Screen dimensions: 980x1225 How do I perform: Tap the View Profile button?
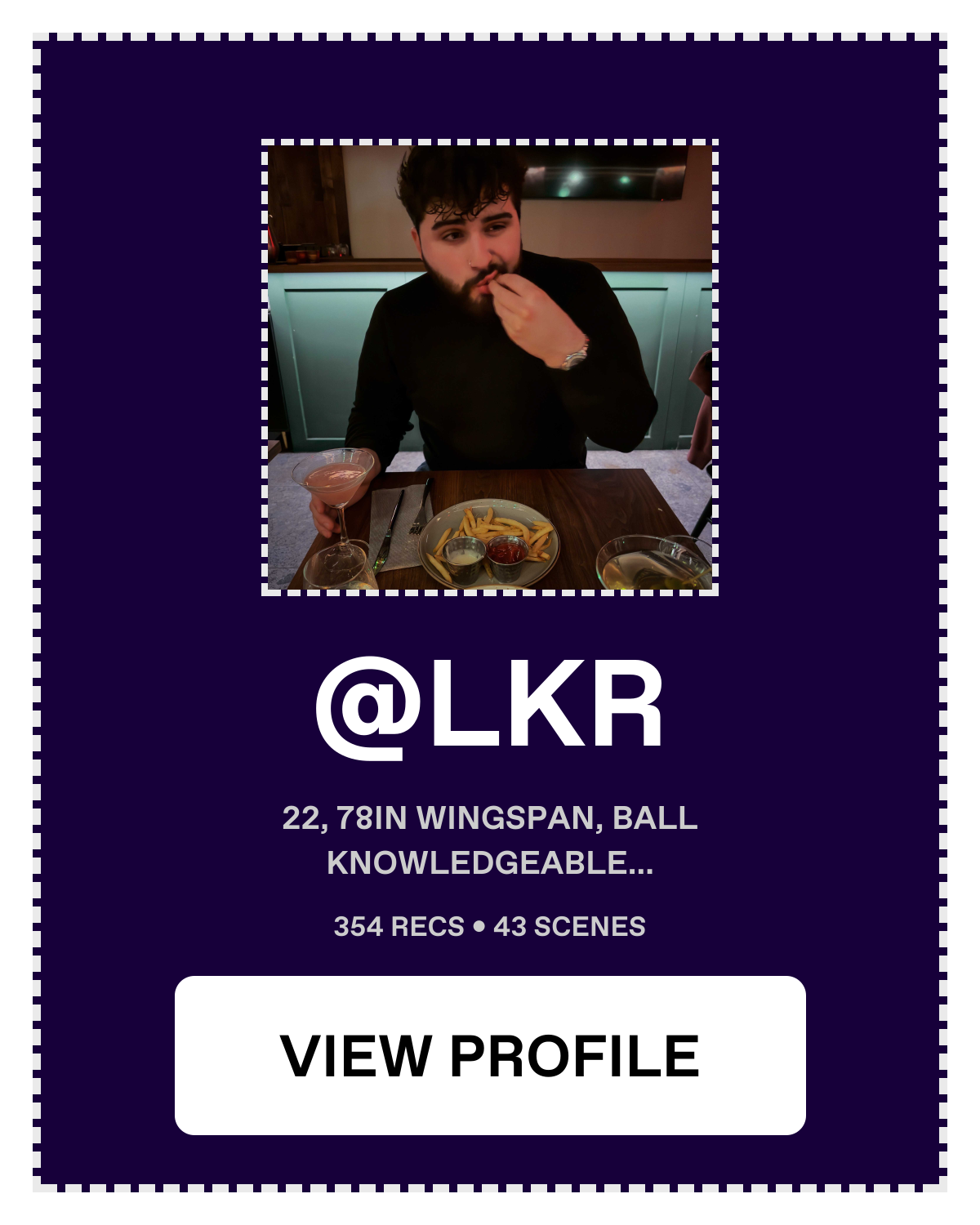(490, 1055)
